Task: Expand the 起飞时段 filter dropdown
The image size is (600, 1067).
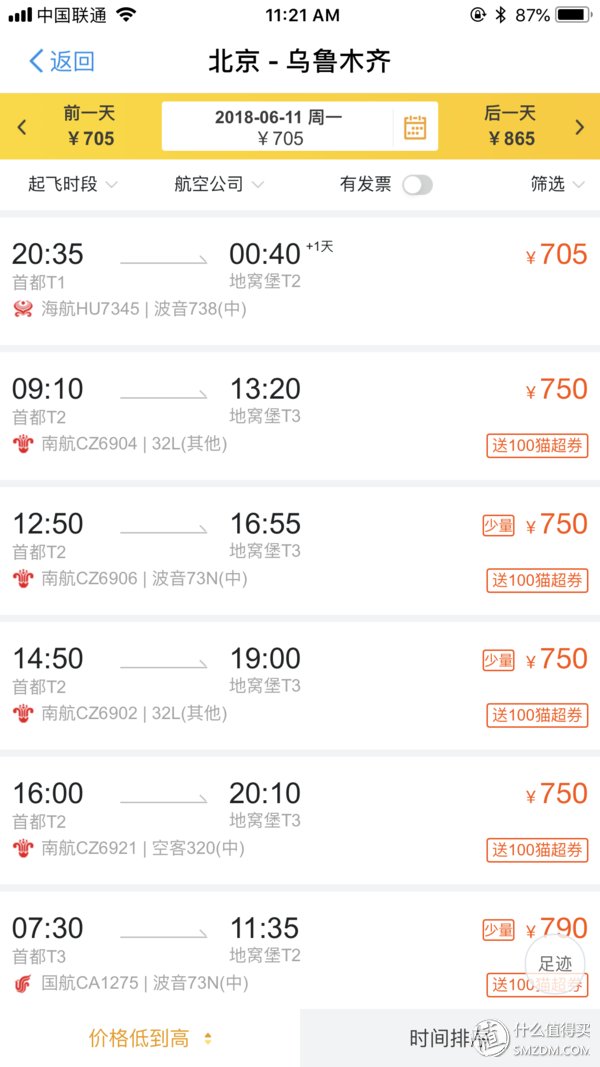Action: [73, 184]
